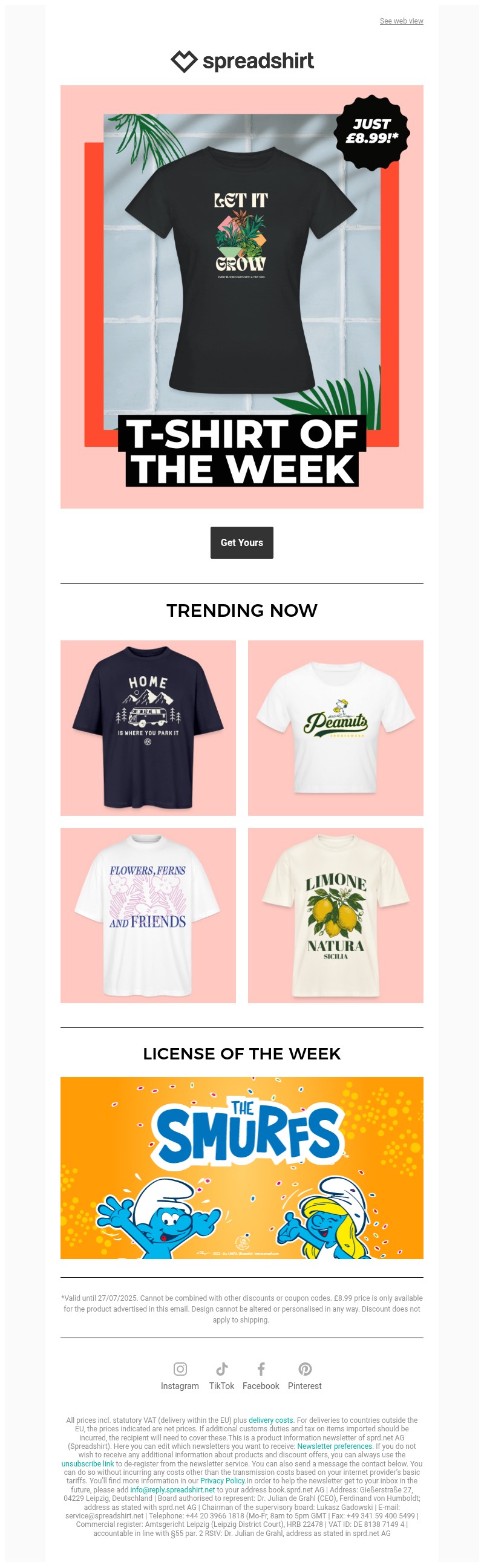This screenshot has width=484, height=1568.
Task: Tap the Get Yours button
Action: click(241, 542)
